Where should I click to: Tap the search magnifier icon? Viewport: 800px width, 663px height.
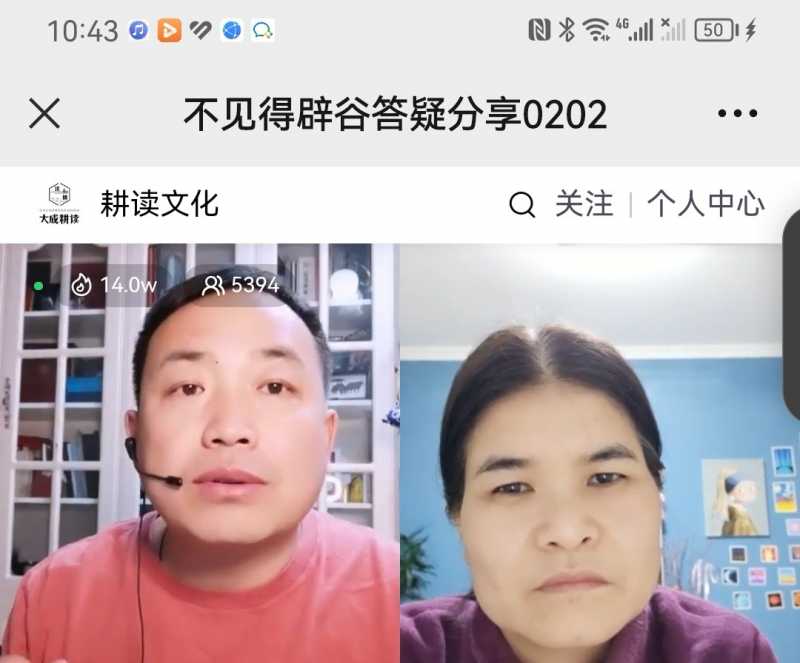(x=522, y=205)
